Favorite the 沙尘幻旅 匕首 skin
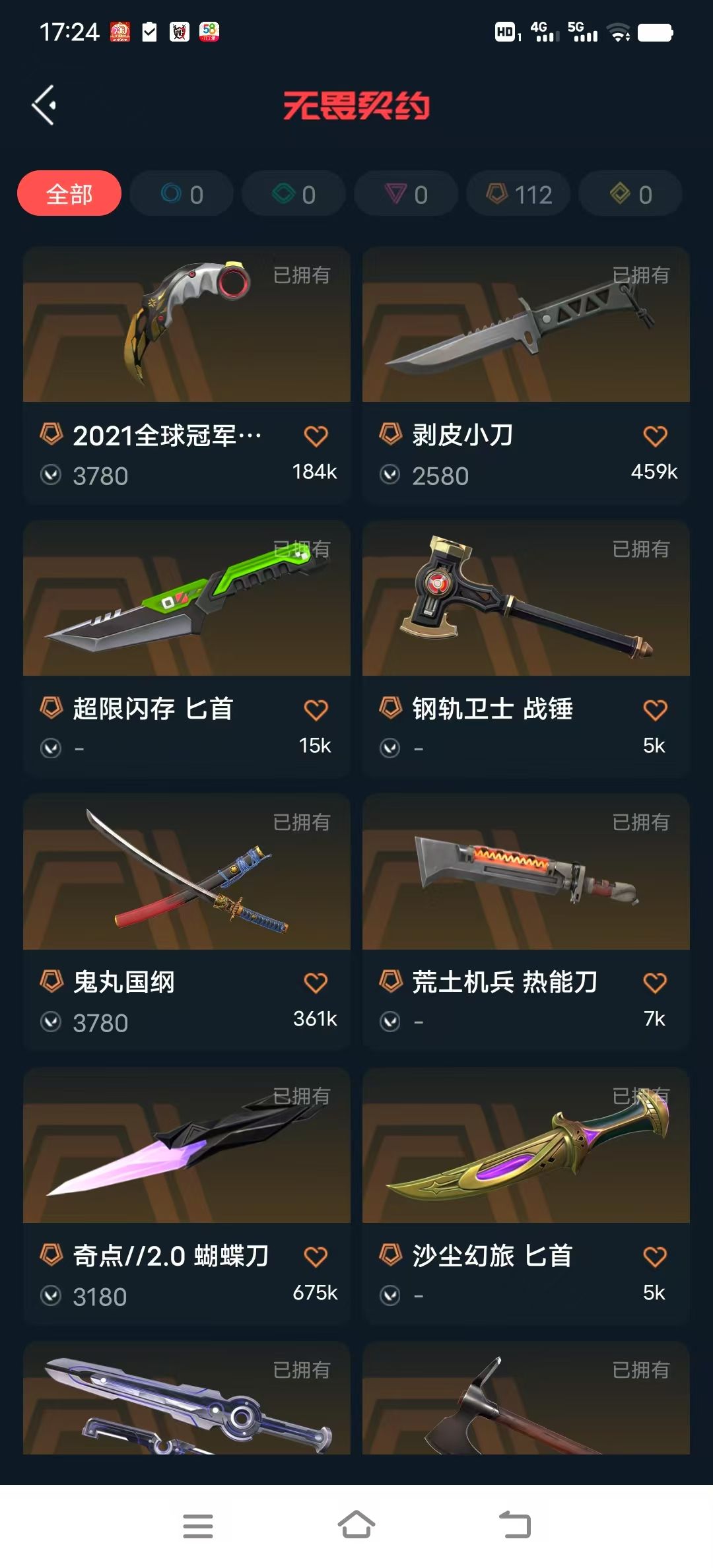713x1568 pixels. [655, 1257]
